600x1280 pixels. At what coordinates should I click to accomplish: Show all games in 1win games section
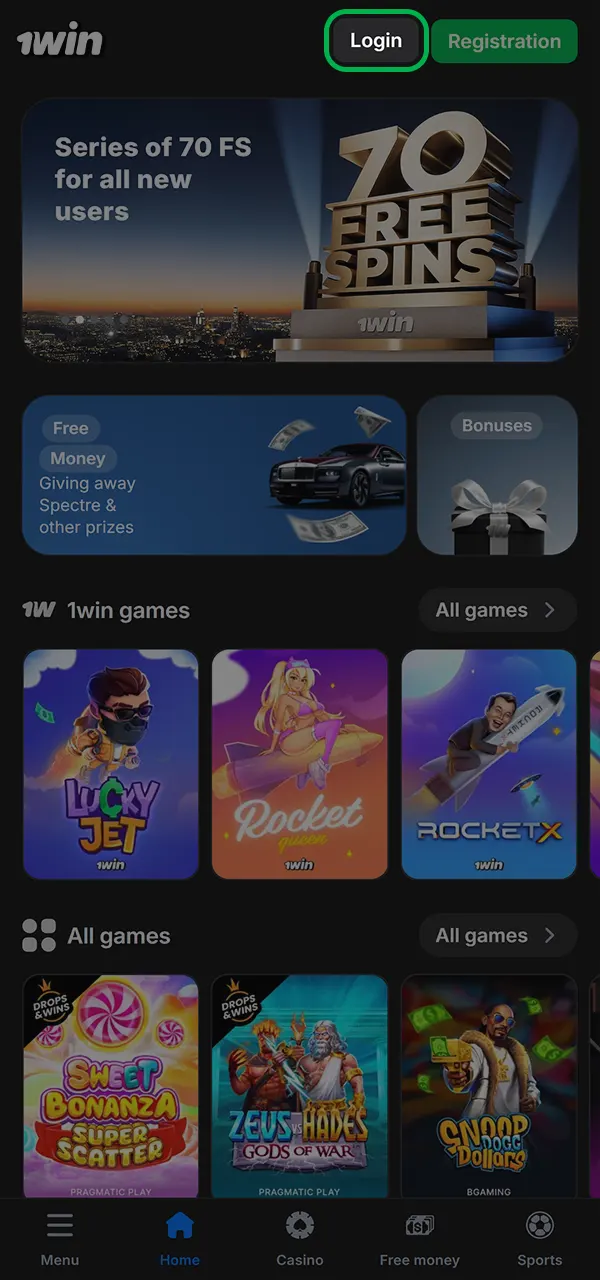[496, 610]
